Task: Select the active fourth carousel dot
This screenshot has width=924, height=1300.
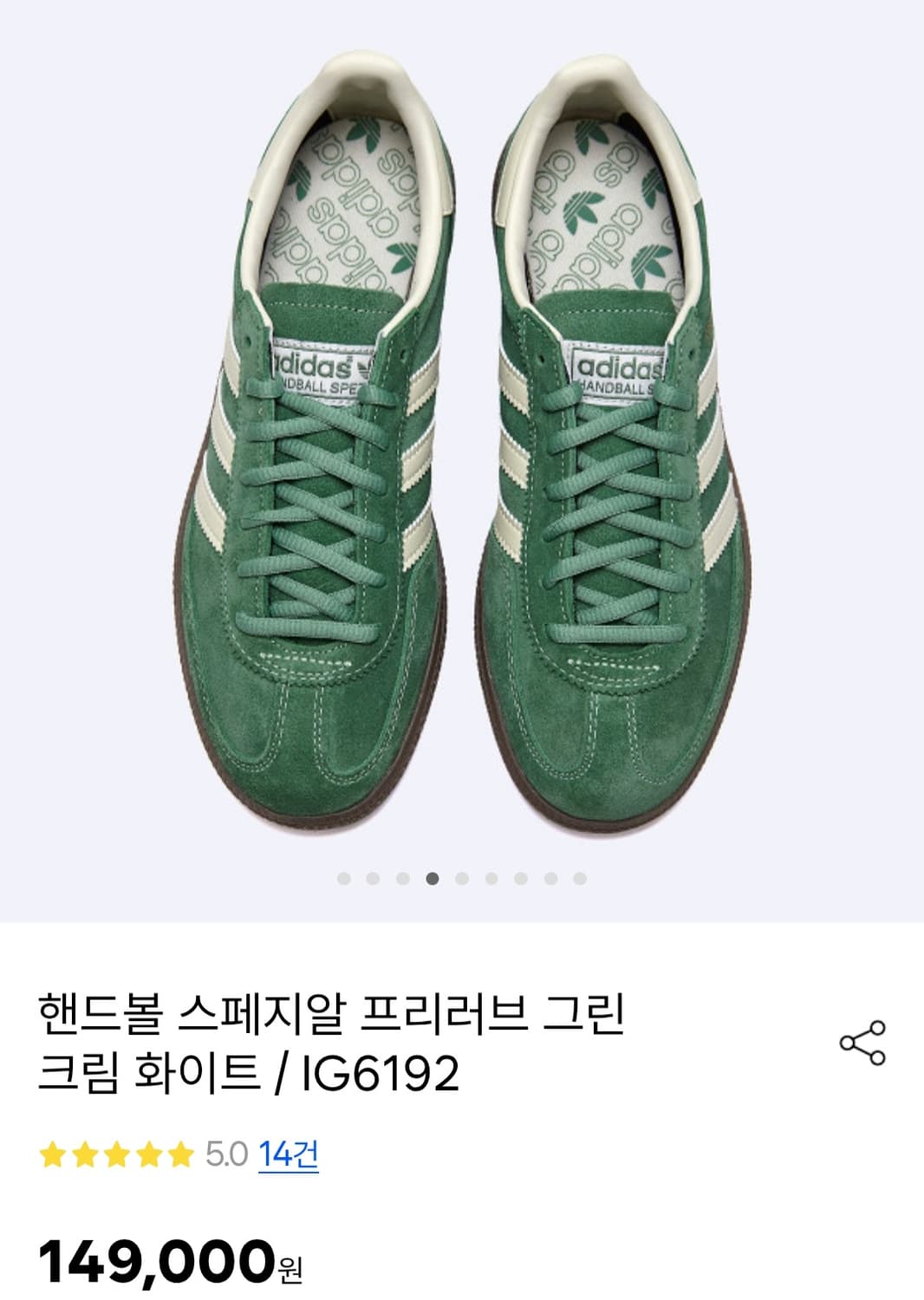Action: pyautogui.click(x=433, y=878)
